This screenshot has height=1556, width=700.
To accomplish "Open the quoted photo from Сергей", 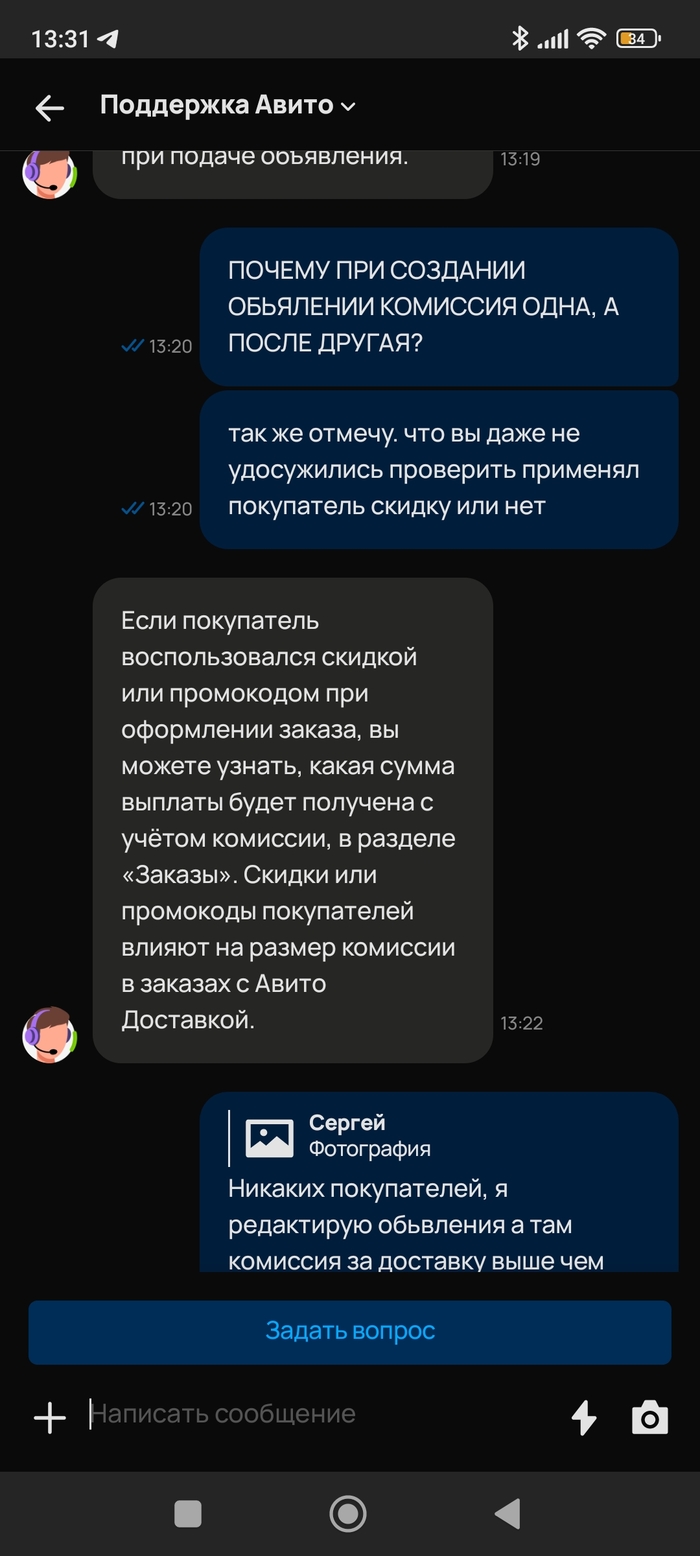I will point(270,1137).
